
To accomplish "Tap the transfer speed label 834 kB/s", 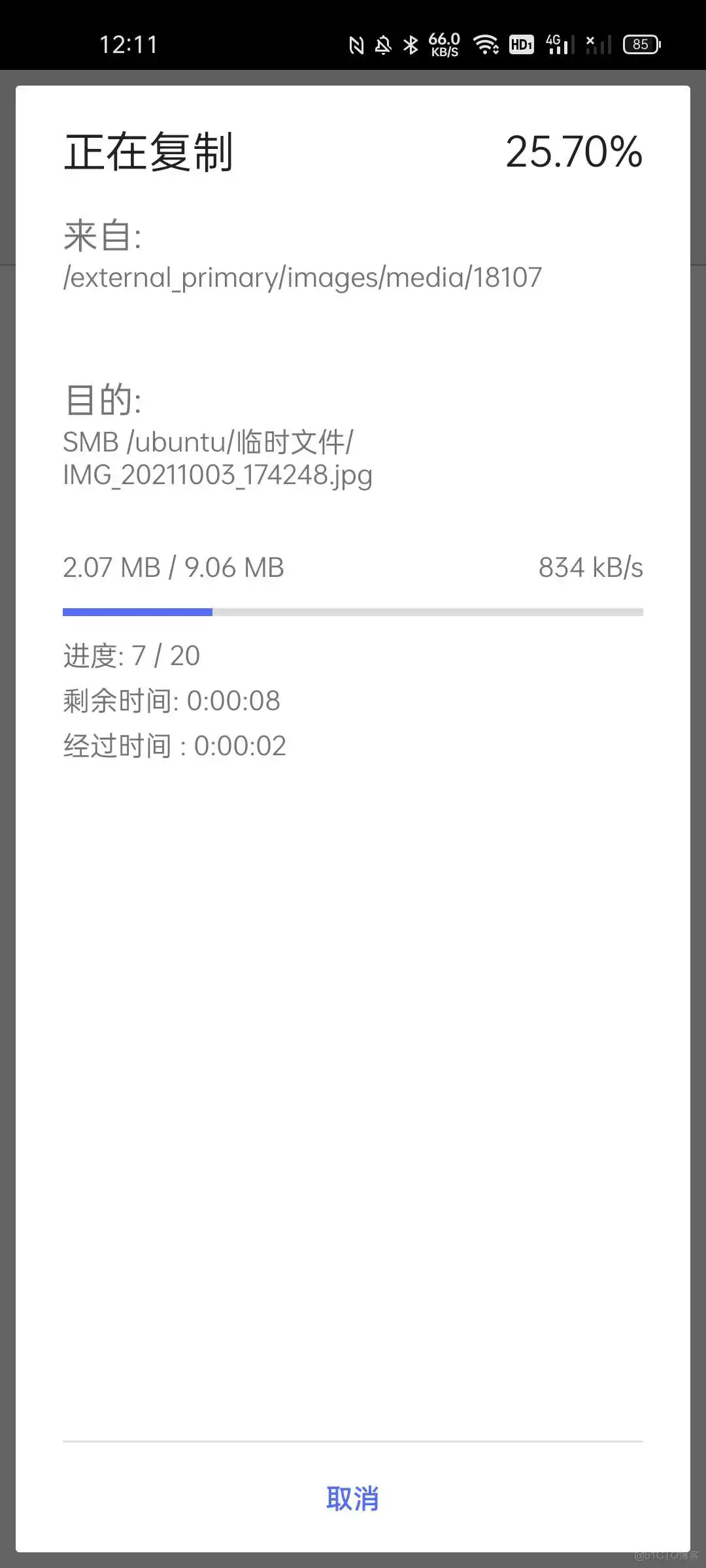I will (590, 567).
